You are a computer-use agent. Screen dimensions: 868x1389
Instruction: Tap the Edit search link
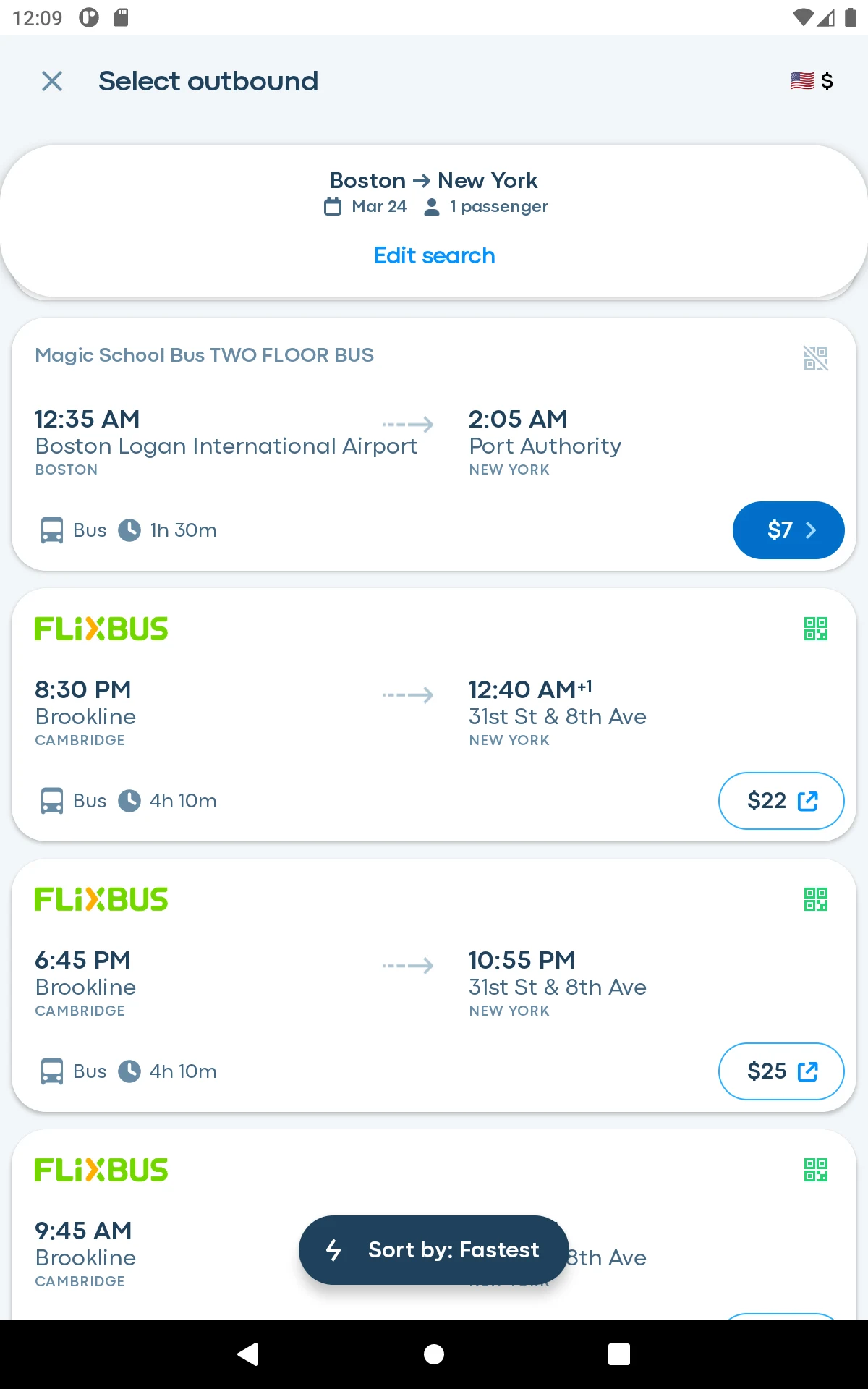(x=434, y=255)
